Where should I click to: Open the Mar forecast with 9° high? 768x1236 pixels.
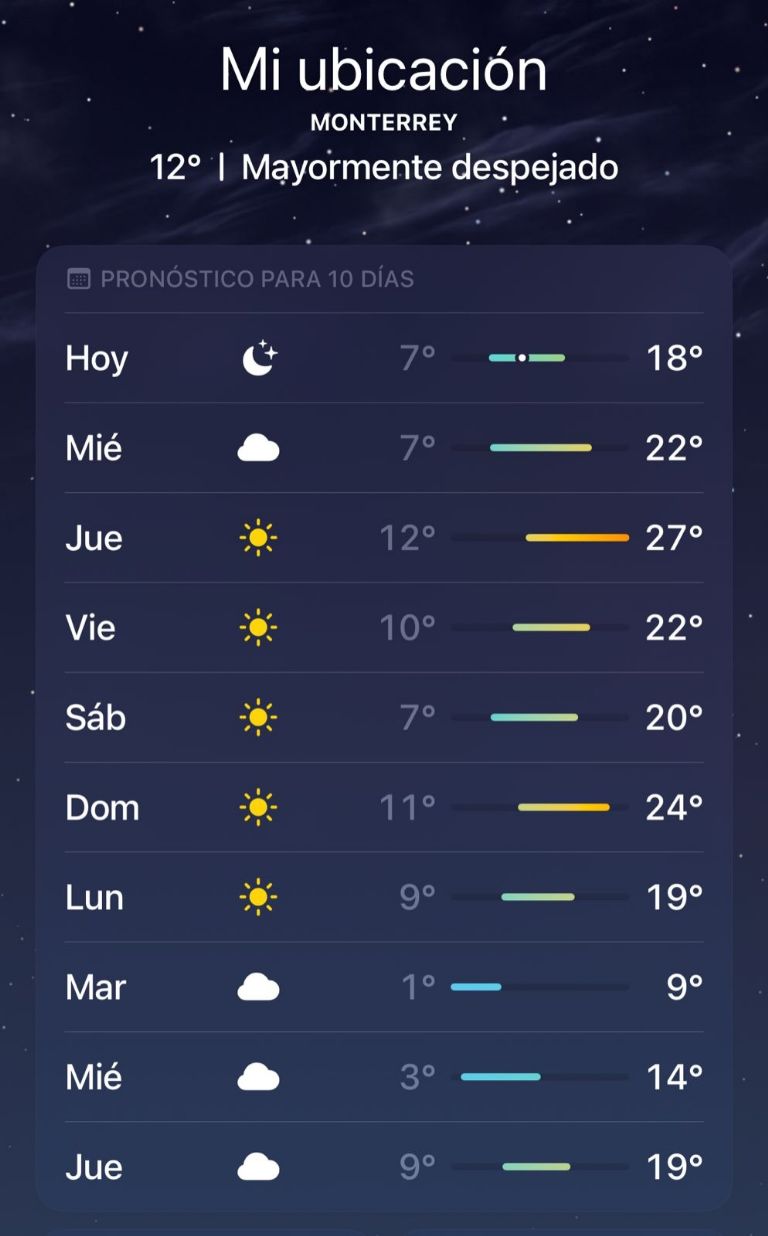pos(384,987)
